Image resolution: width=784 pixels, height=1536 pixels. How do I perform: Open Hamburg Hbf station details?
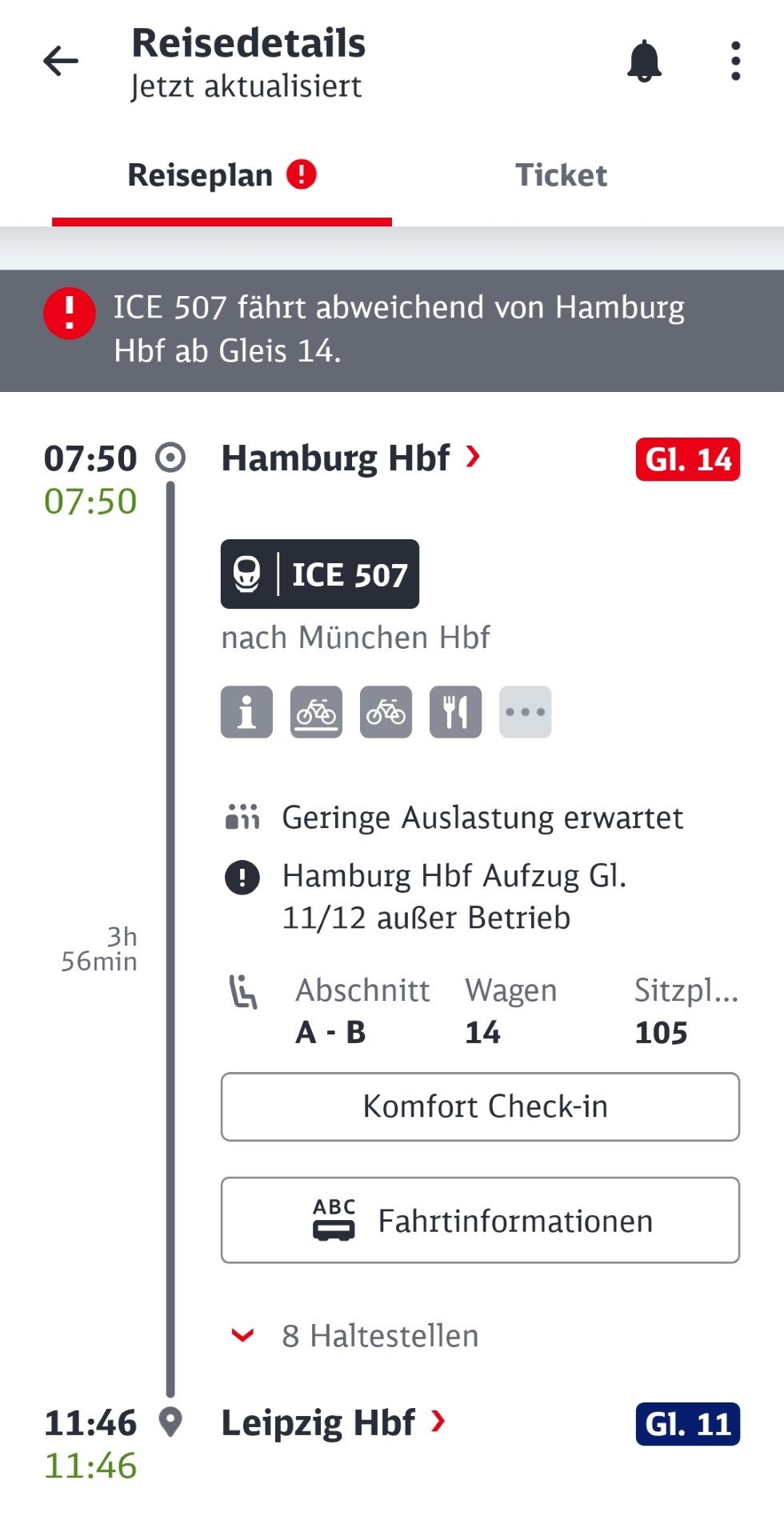point(350,458)
